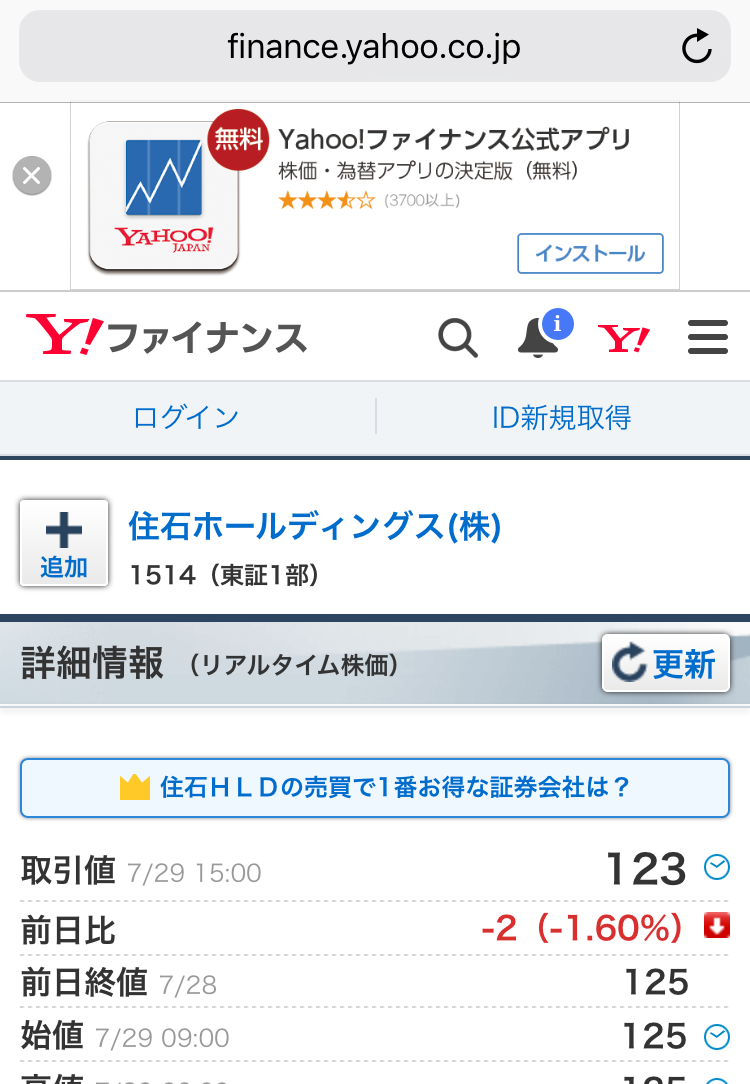
Task: Open the notifications bell
Action: pyautogui.click(x=540, y=337)
